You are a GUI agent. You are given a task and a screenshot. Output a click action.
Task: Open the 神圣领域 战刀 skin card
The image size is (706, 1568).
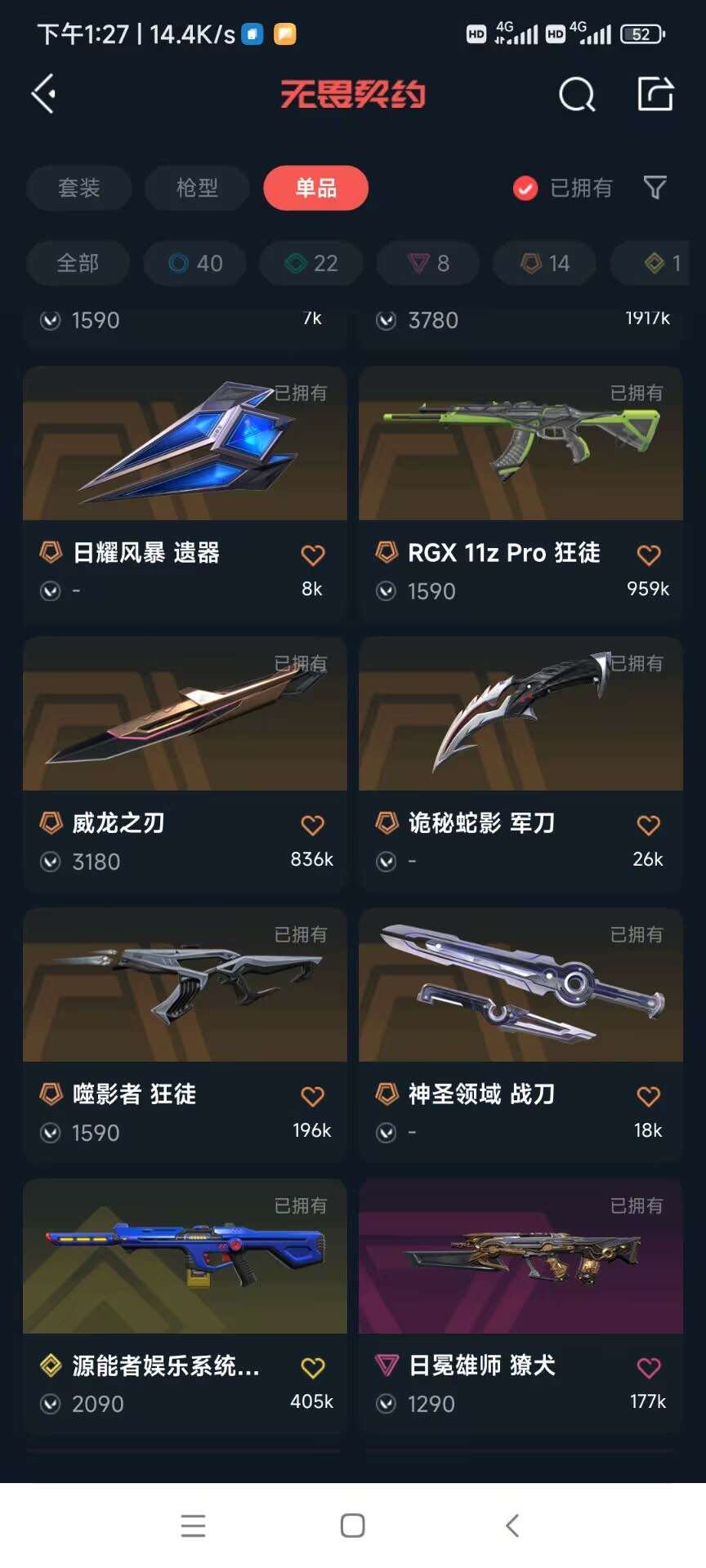[521, 1034]
